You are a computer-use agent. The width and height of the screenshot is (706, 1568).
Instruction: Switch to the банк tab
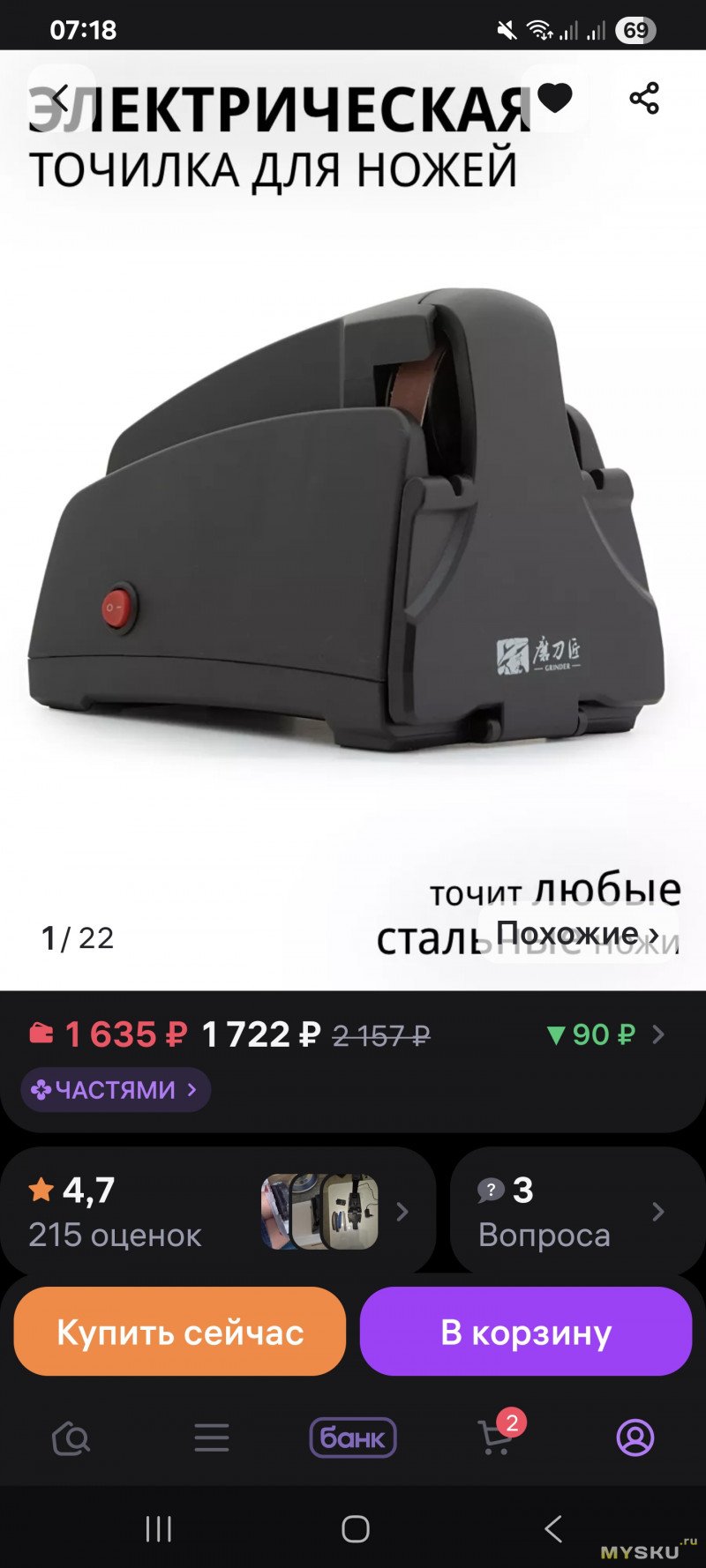(353, 1438)
